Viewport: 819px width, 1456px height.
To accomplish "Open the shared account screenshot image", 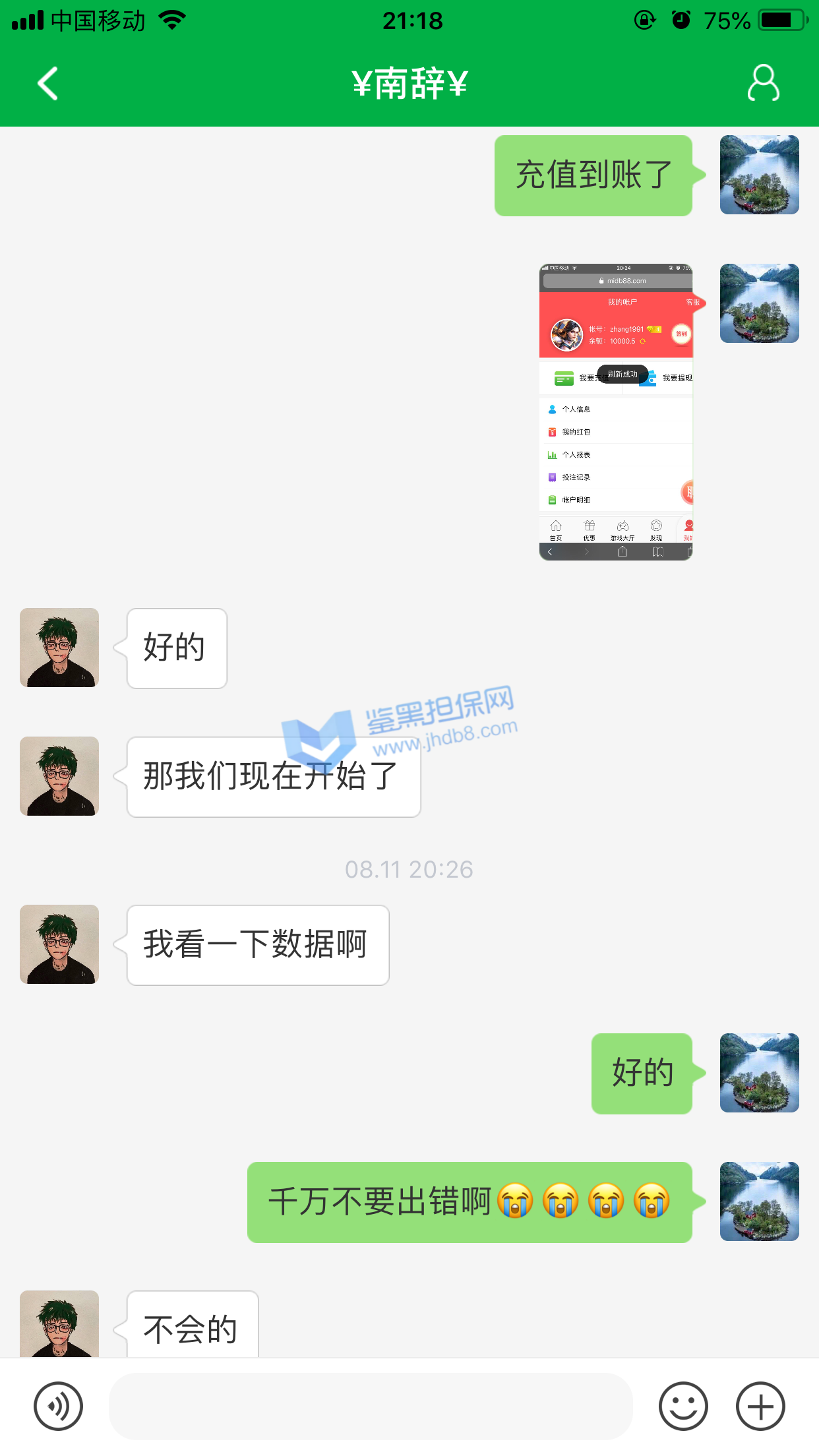I will (x=616, y=412).
